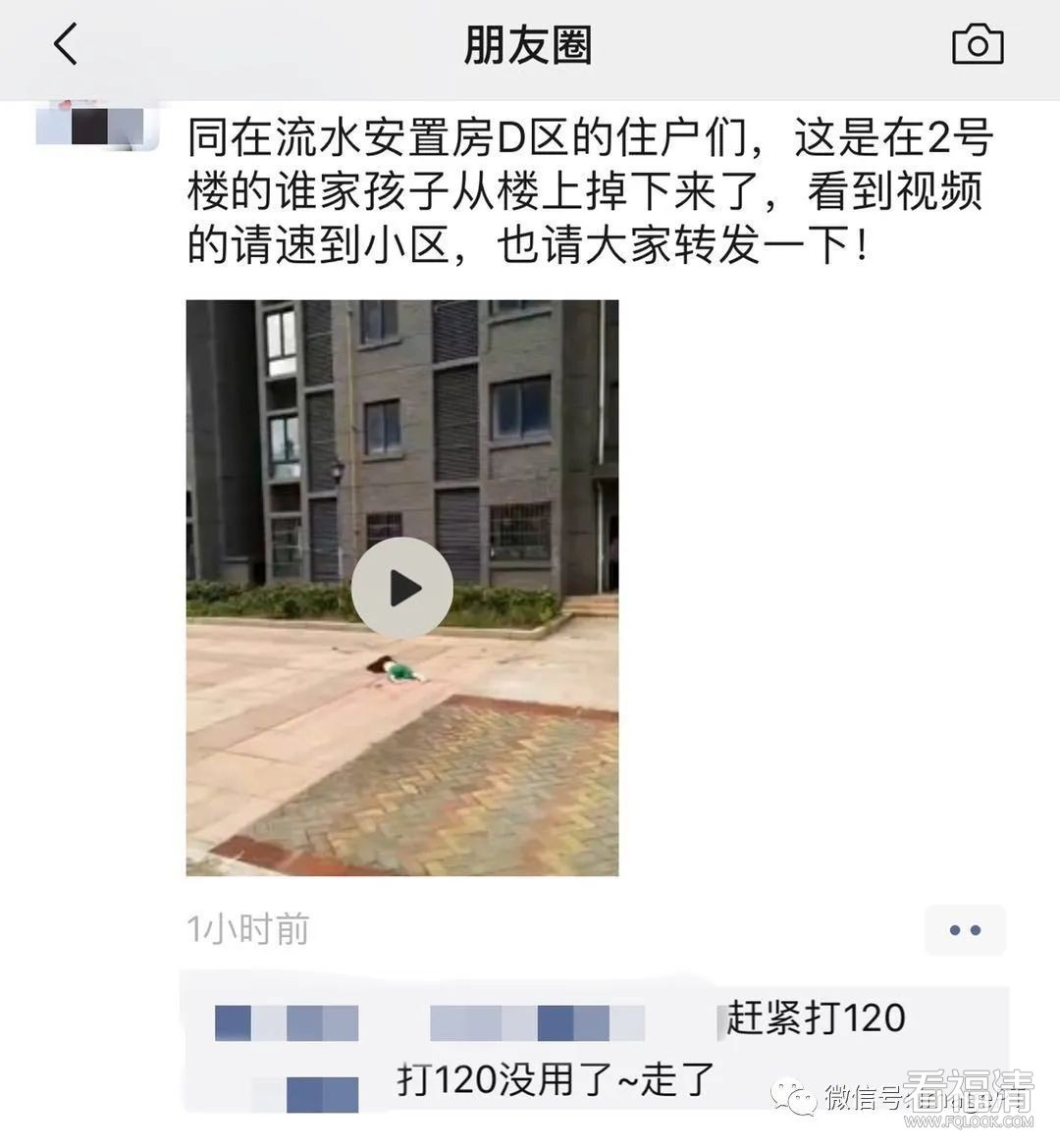The height and width of the screenshot is (1148, 1060).
Task: Open the camera to post a moment
Action: tap(978, 45)
